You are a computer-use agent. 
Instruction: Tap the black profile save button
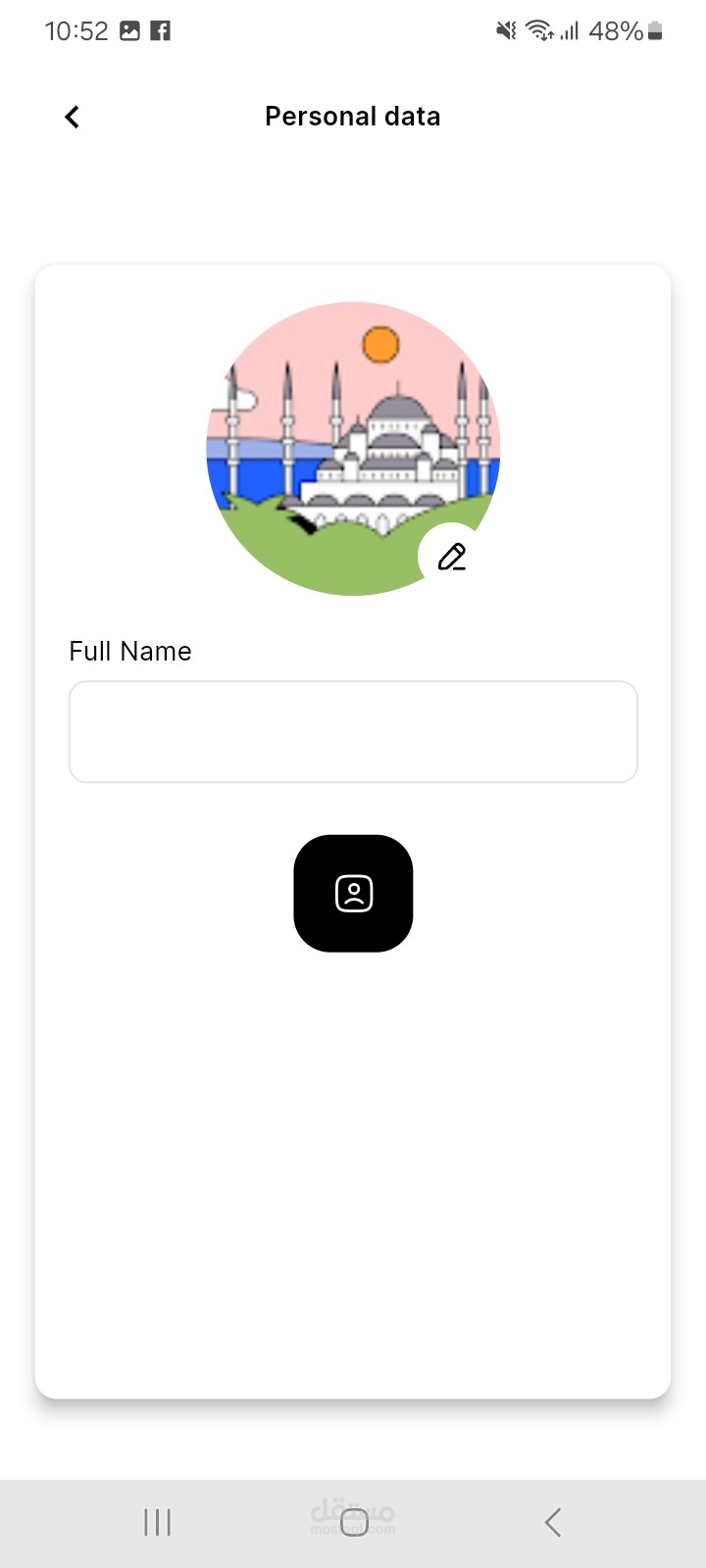tap(353, 894)
